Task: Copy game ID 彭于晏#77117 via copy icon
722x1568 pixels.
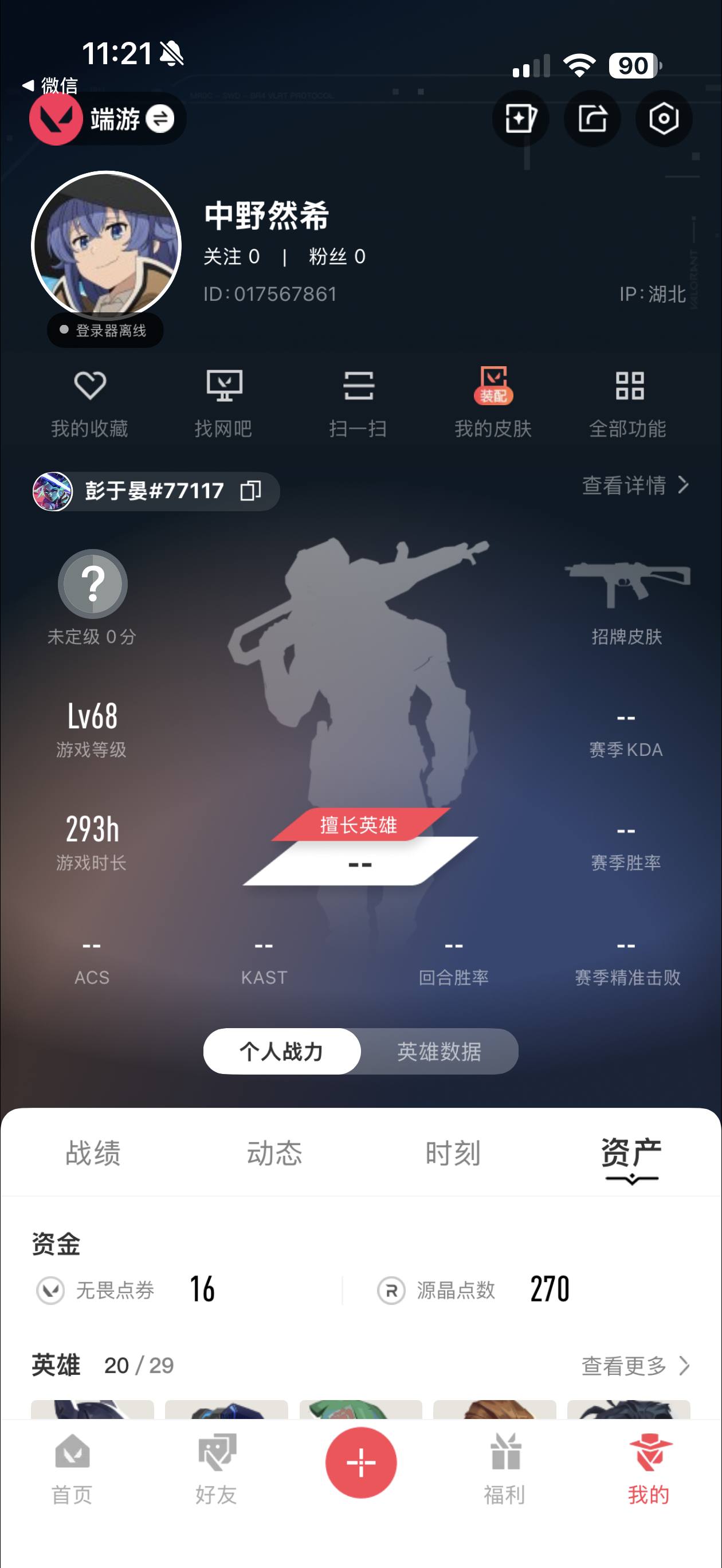Action: point(252,490)
